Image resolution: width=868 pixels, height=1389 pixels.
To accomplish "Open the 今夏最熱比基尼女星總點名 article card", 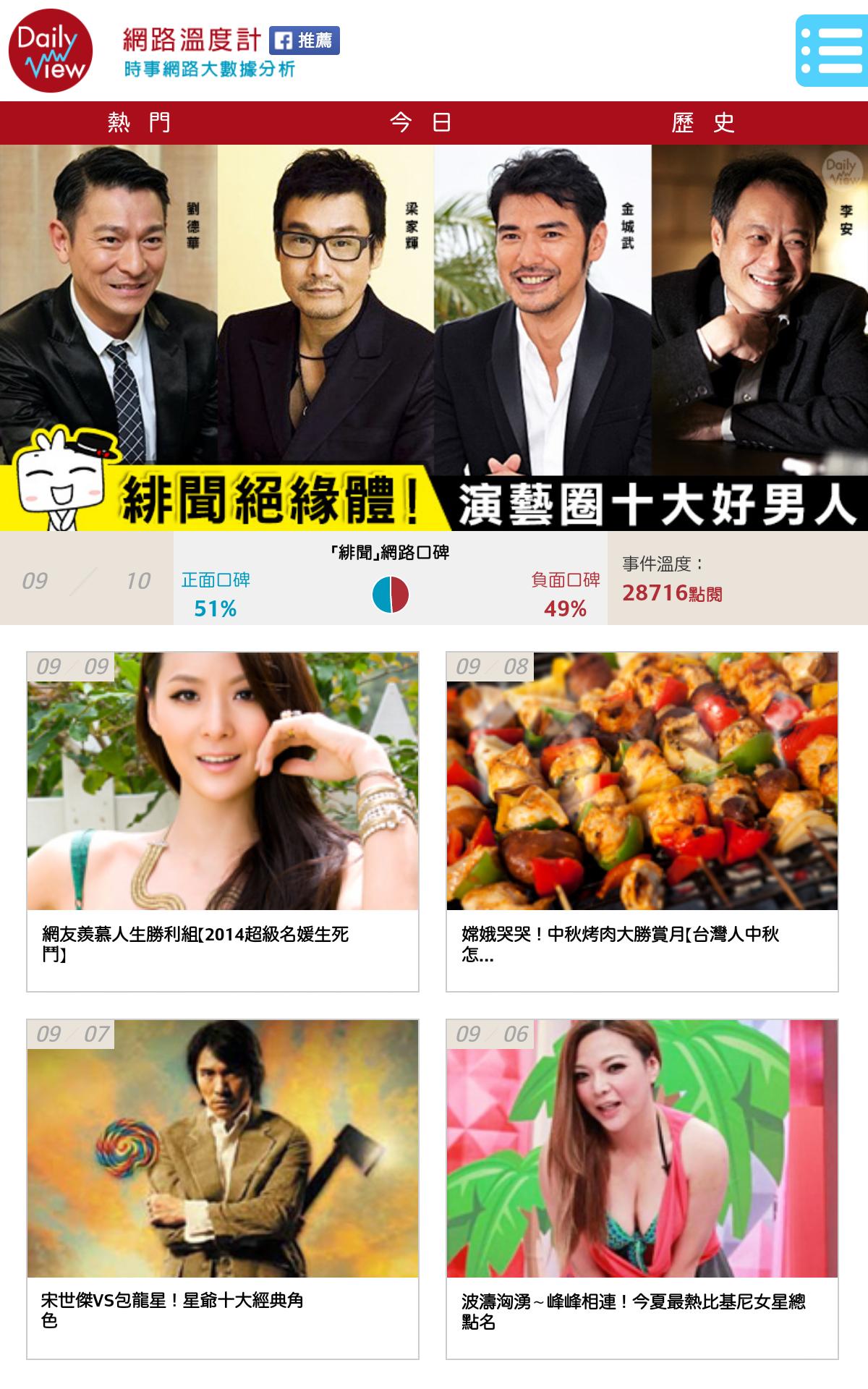I will click(642, 1189).
